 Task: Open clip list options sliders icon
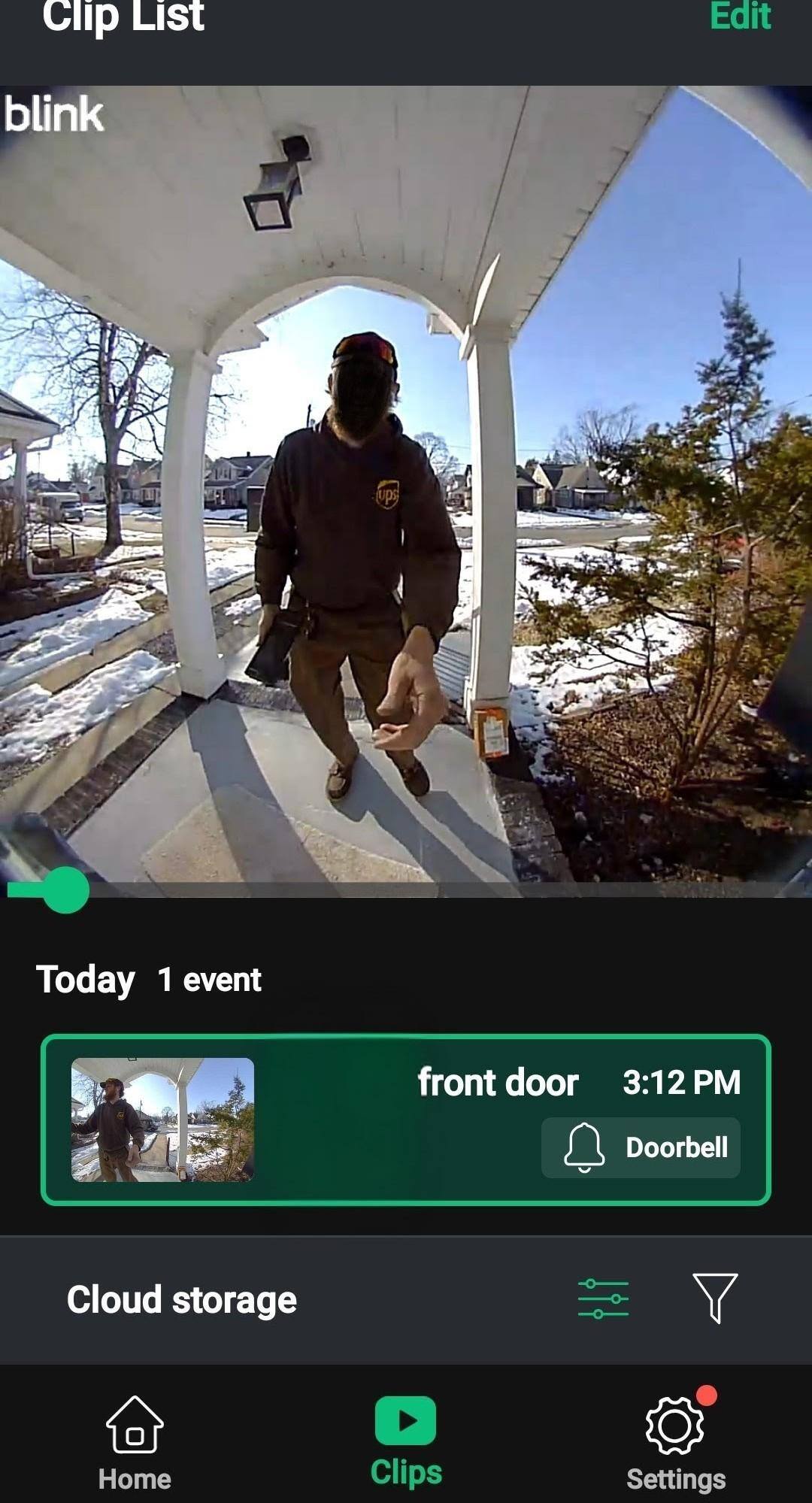coord(603,1298)
